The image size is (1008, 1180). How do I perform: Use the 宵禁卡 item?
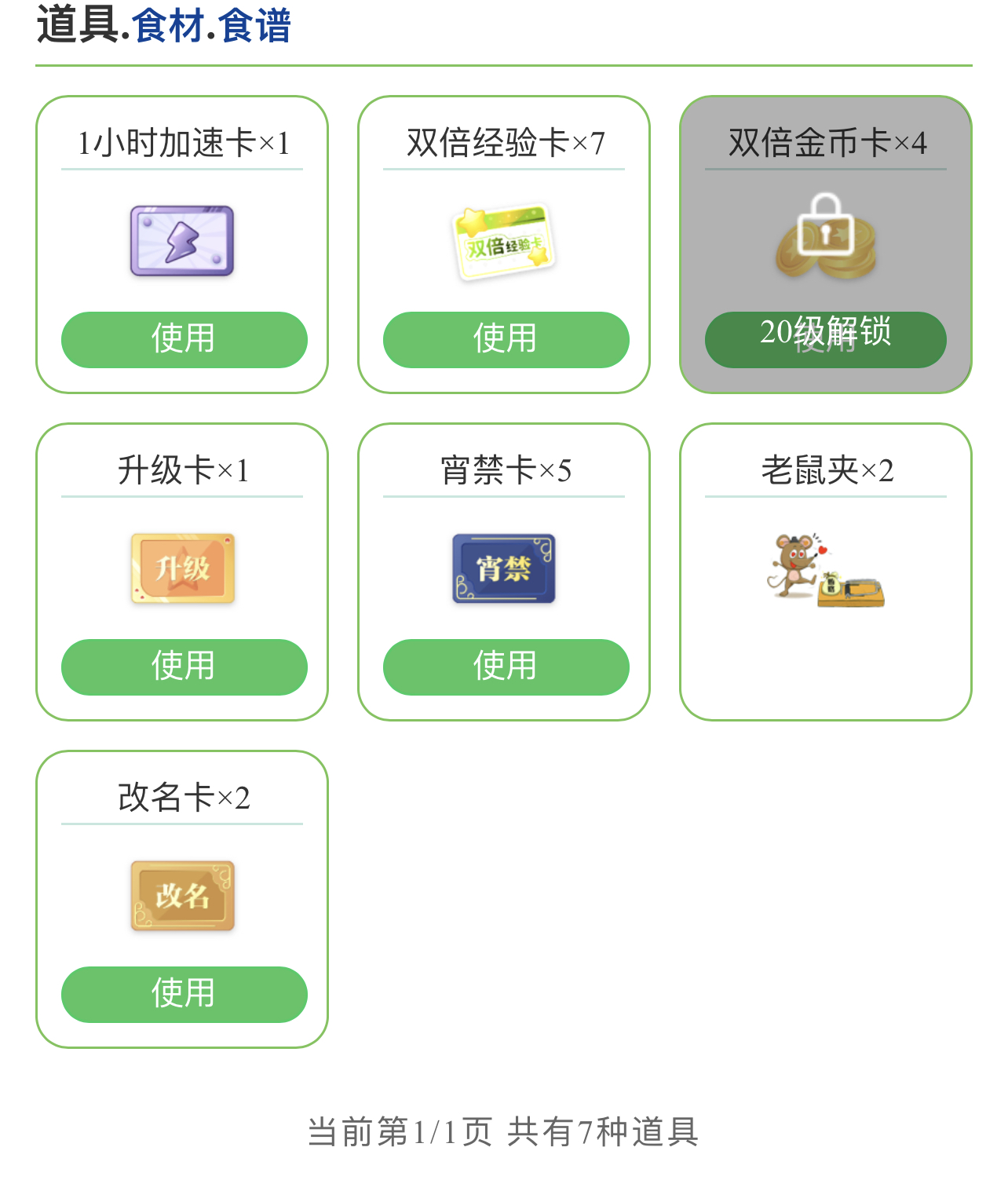506,667
